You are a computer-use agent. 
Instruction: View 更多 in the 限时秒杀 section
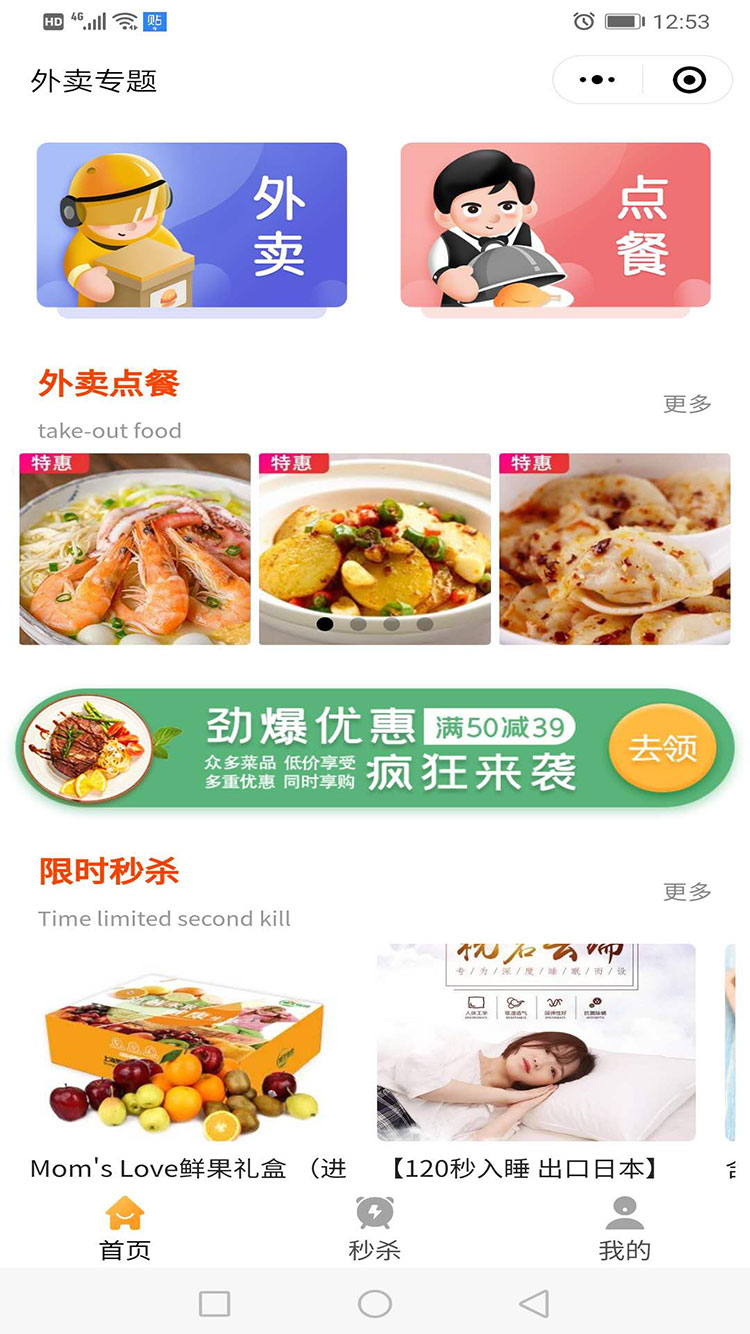coord(687,892)
